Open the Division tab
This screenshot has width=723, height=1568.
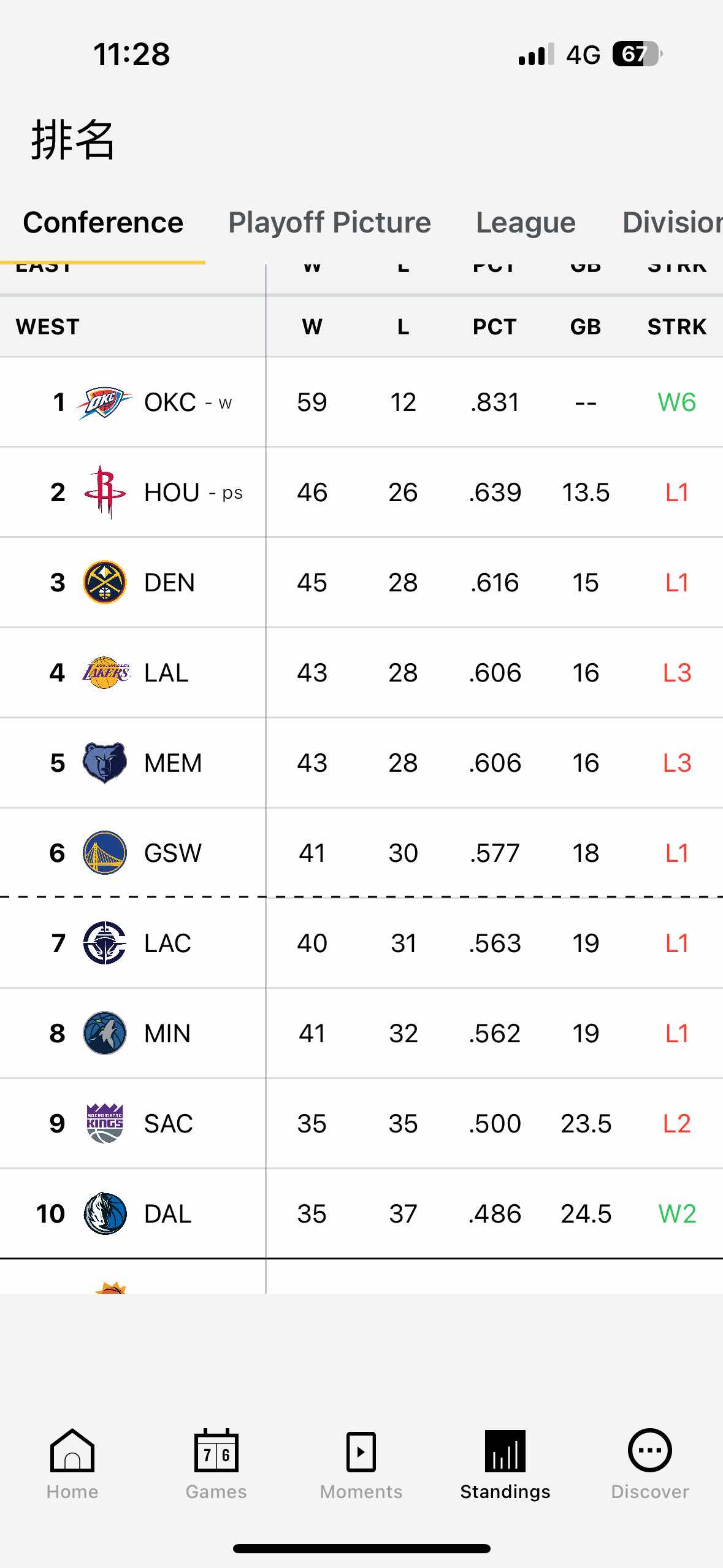click(672, 222)
